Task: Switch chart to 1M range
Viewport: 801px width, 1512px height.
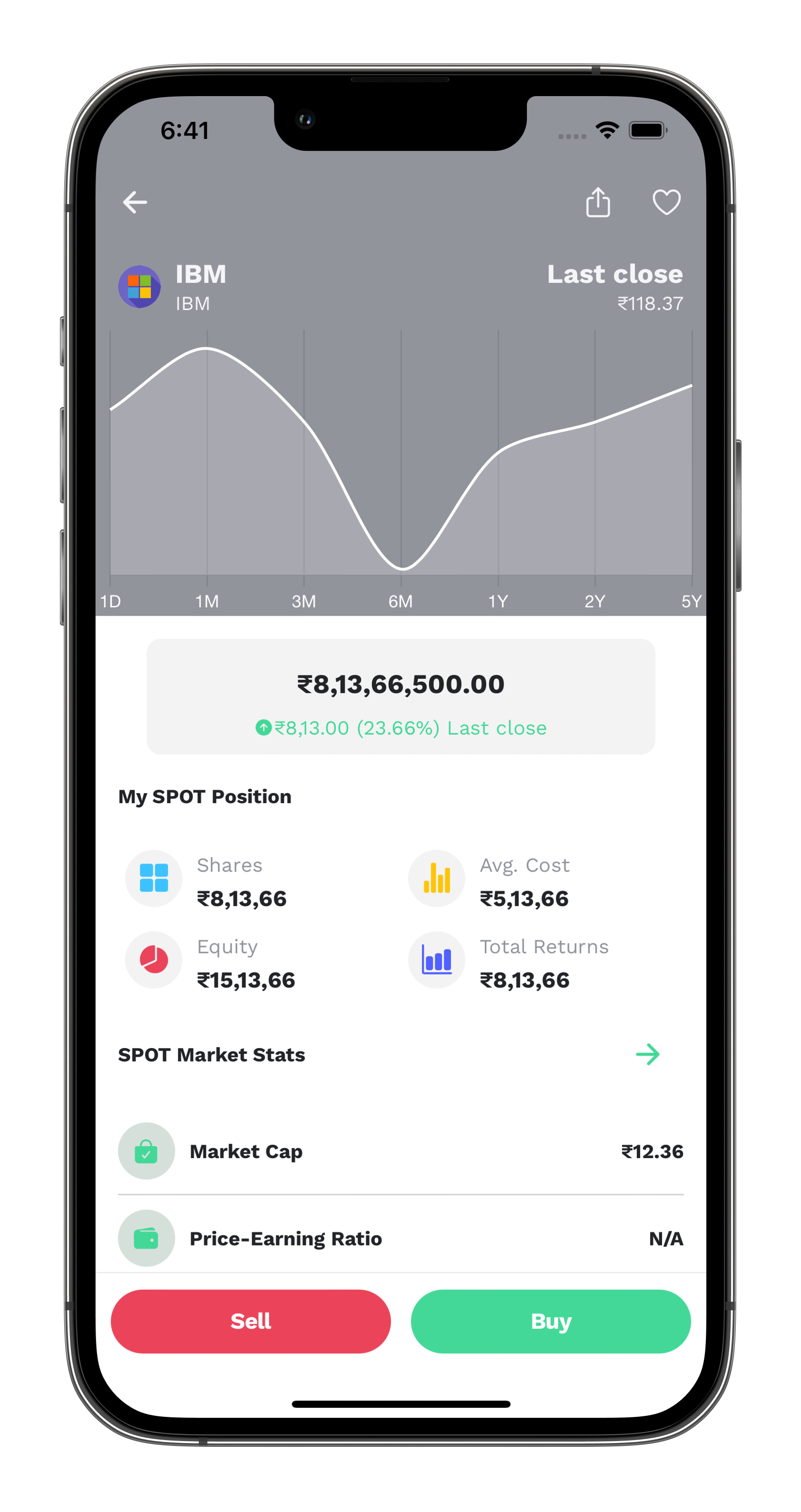Action: [x=207, y=601]
